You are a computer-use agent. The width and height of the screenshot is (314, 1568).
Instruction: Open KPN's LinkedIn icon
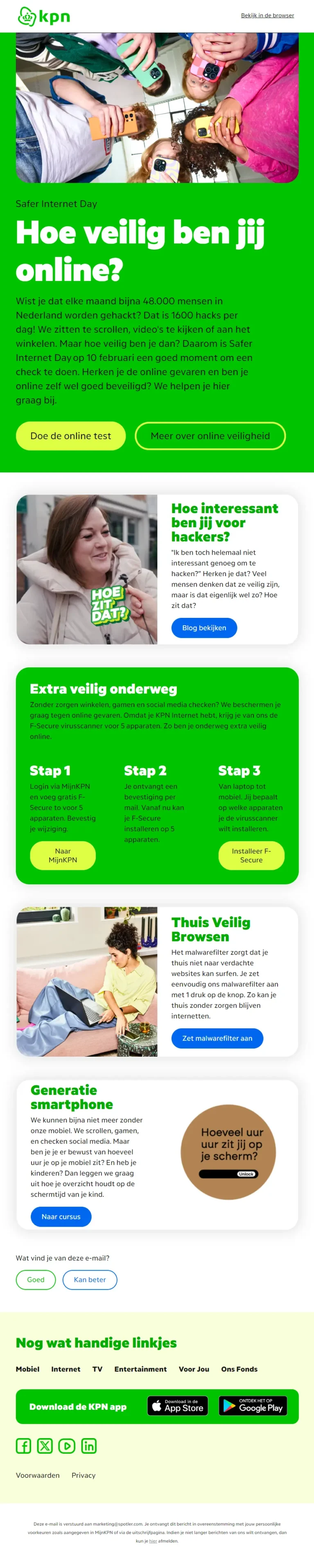click(x=89, y=1445)
